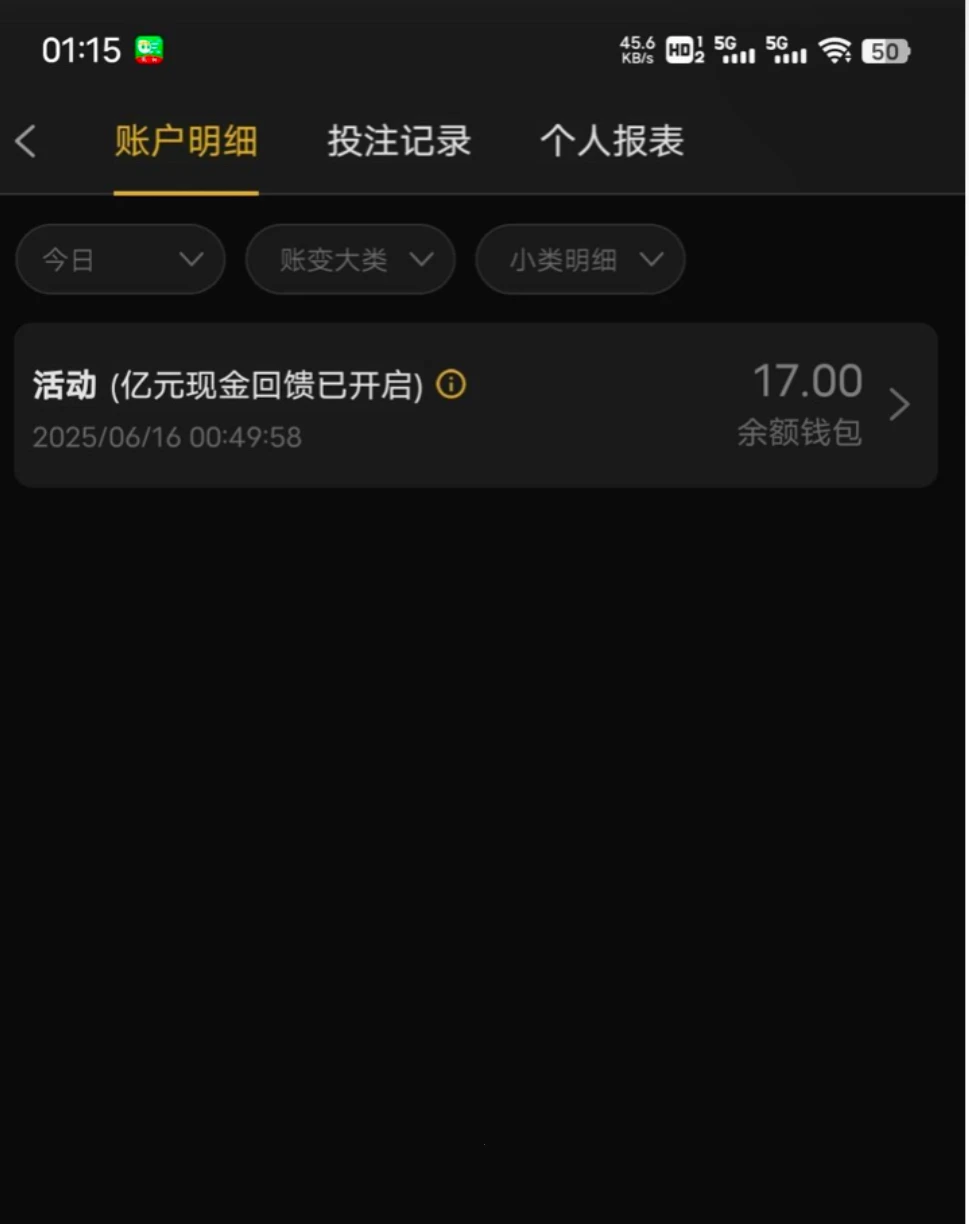Tap the transaction timestamp 2025/06/16 00:49:58
The image size is (969, 1224).
click(x=166, y=436)
